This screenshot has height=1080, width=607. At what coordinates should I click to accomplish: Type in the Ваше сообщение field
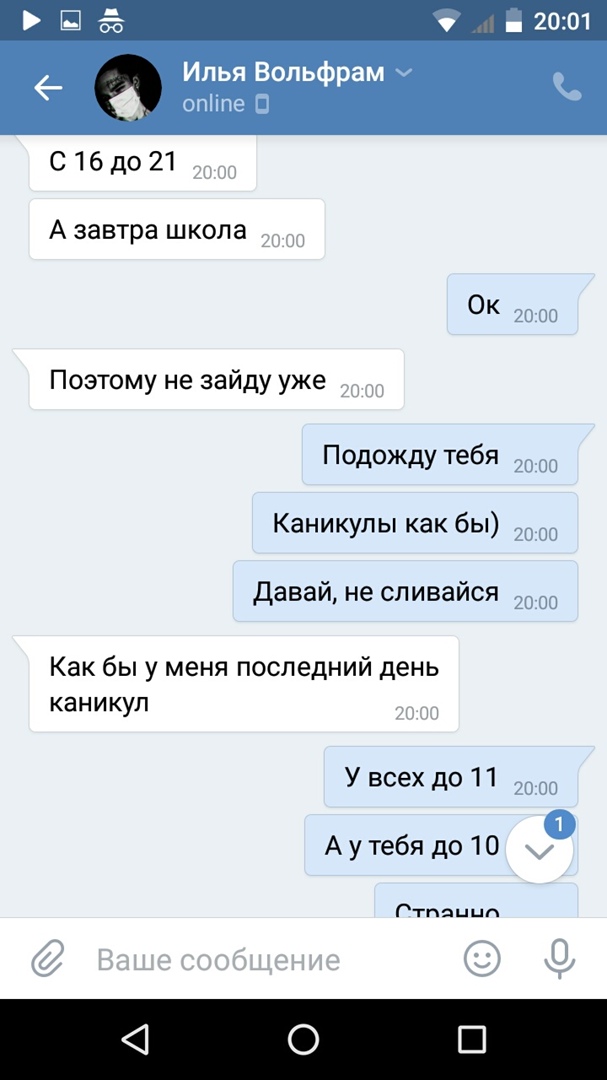point(260,960)
